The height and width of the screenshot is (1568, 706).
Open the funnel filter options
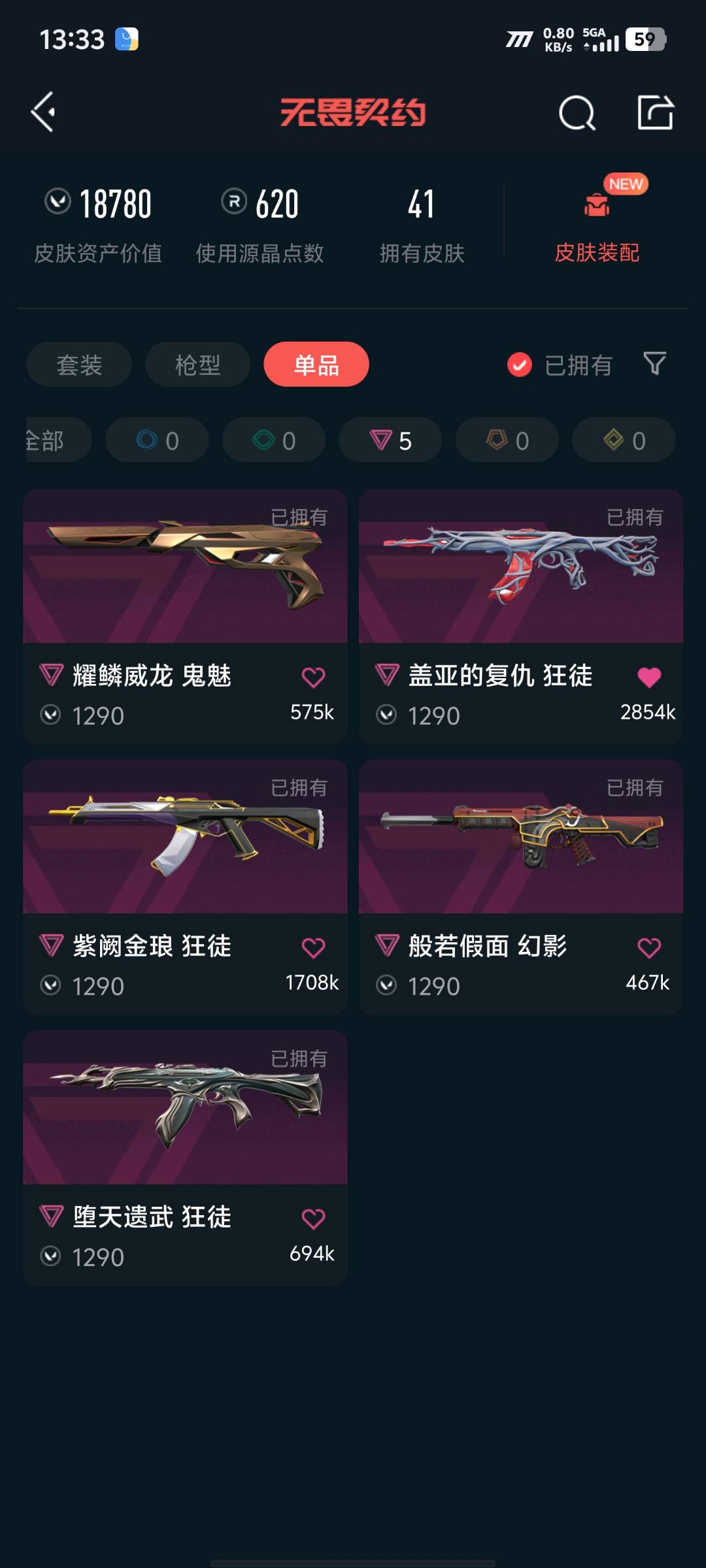tap(654, 363)
